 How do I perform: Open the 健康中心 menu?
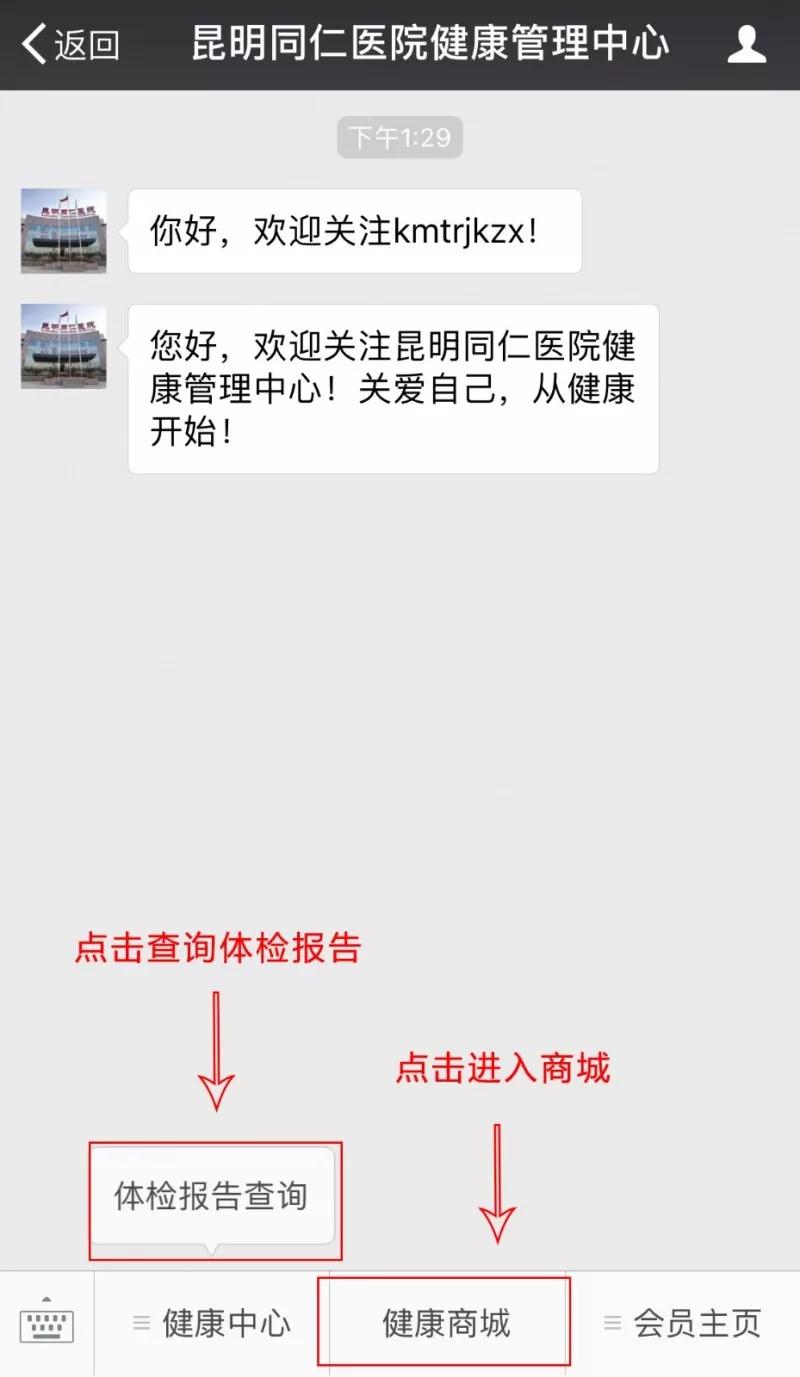(212, 1323)
